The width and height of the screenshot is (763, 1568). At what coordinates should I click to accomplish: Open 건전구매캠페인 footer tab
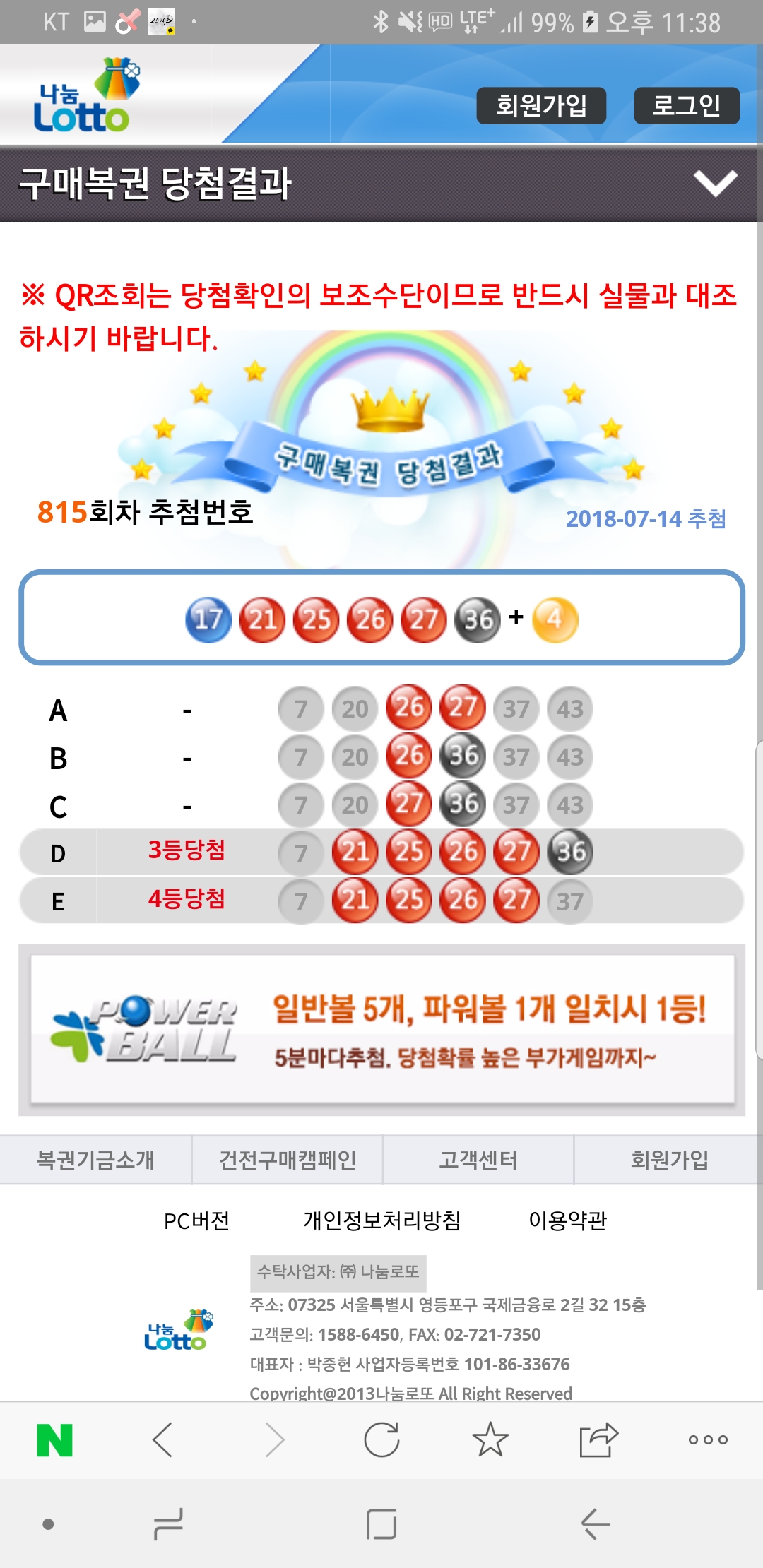(x=288, y=1160)
